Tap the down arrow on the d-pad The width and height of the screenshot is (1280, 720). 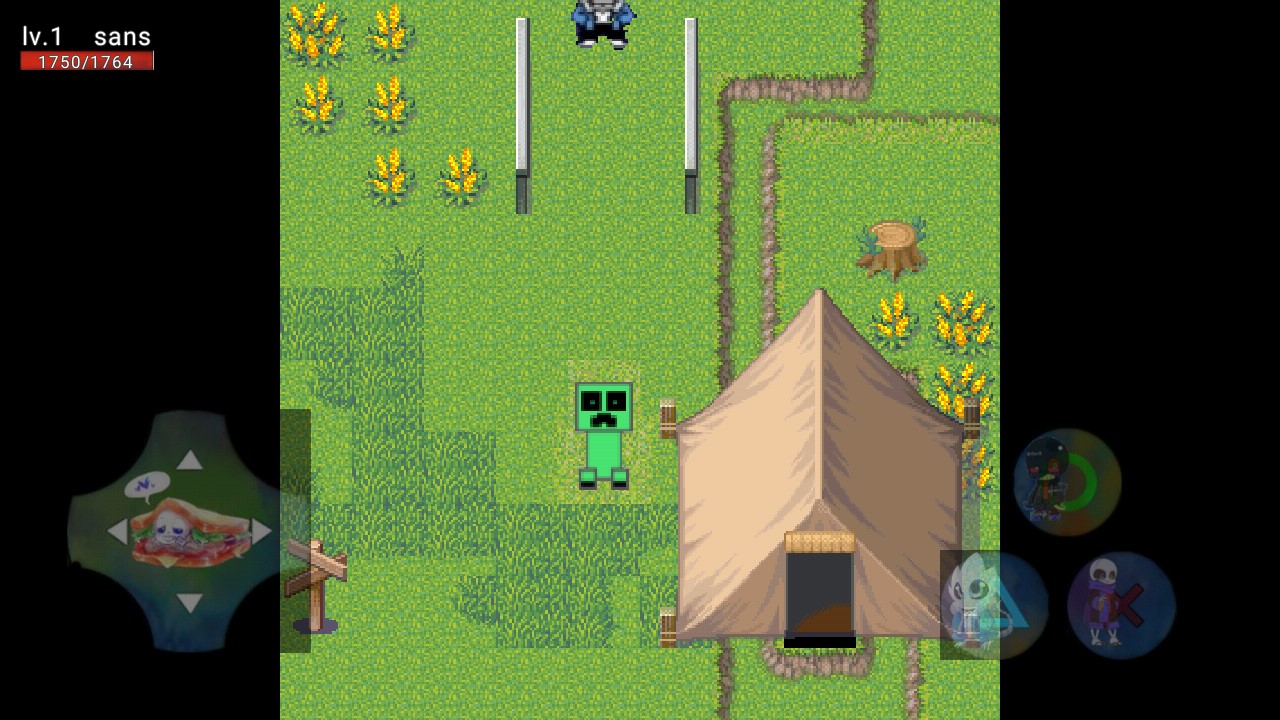(x=190, y=603)
